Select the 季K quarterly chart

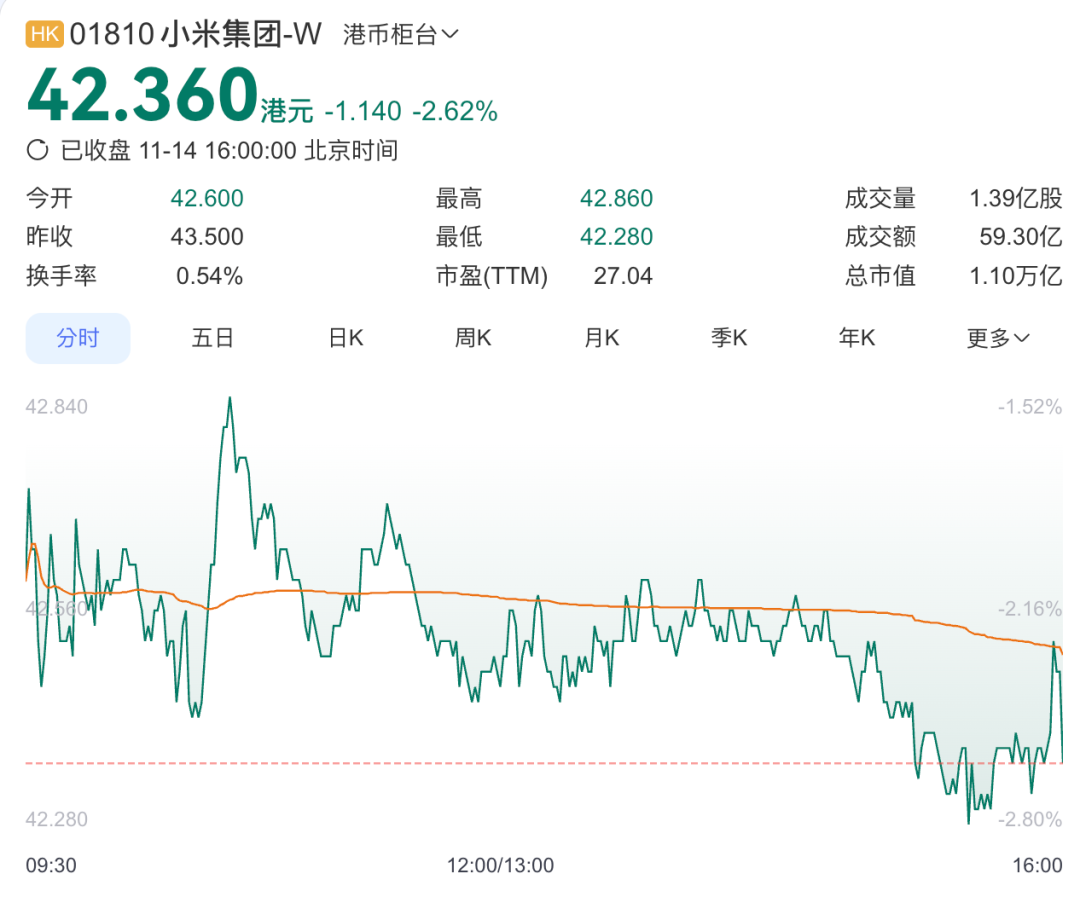(x=729, y=338)
